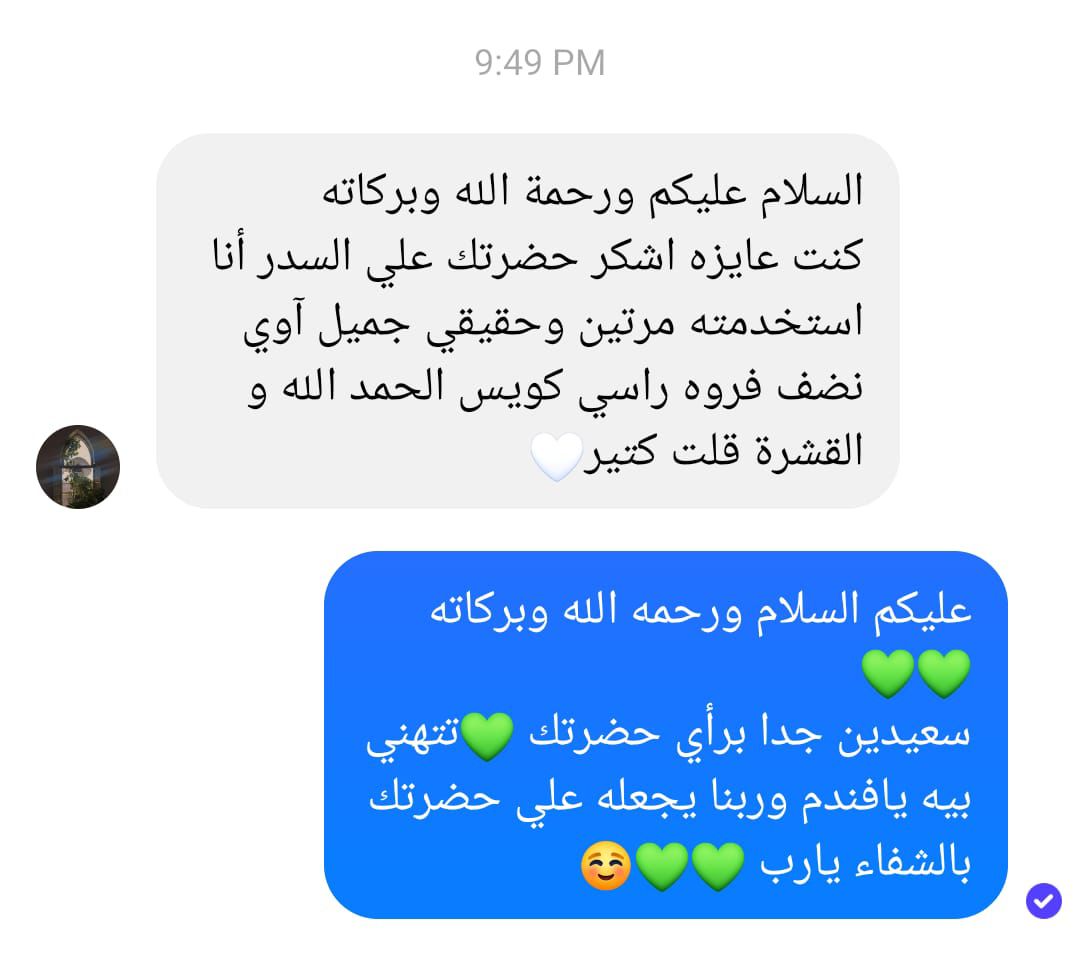Tap the received gray message about السدر
This screenshot has height=958, width=1080.
(527, 320)
